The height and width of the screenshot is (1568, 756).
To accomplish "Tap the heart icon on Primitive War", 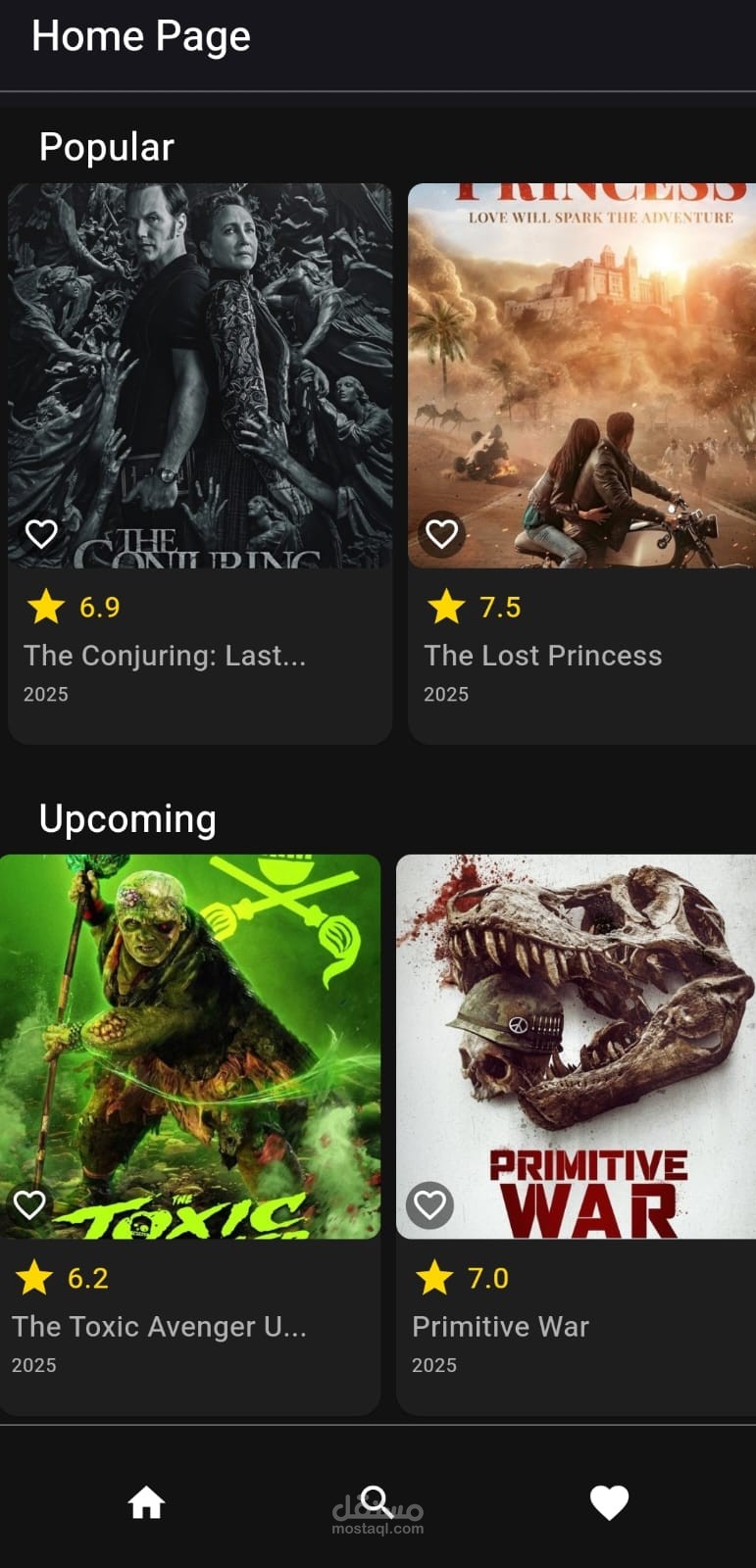I will [430, 1204].
